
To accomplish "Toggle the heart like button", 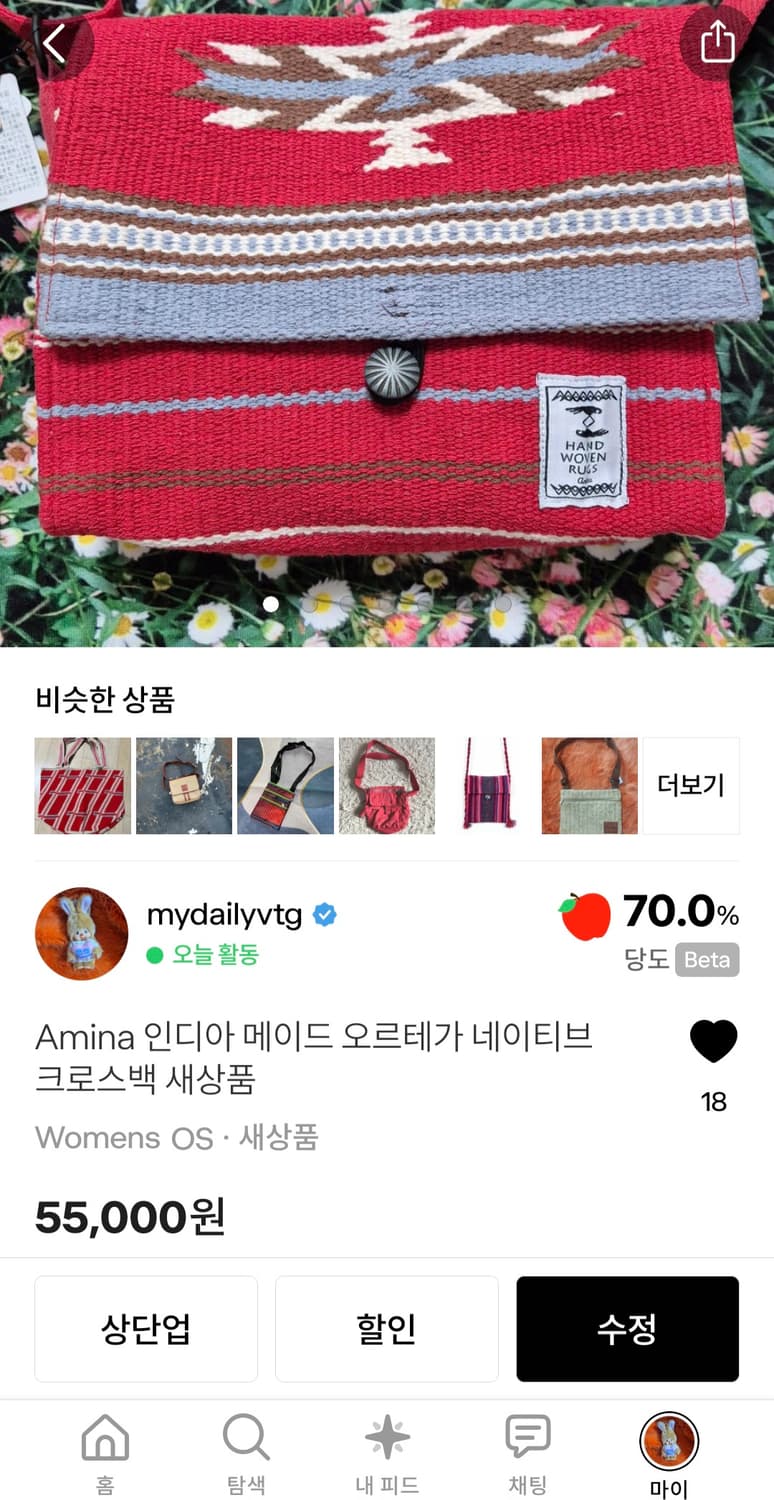I will click(x=713, y=1040).
